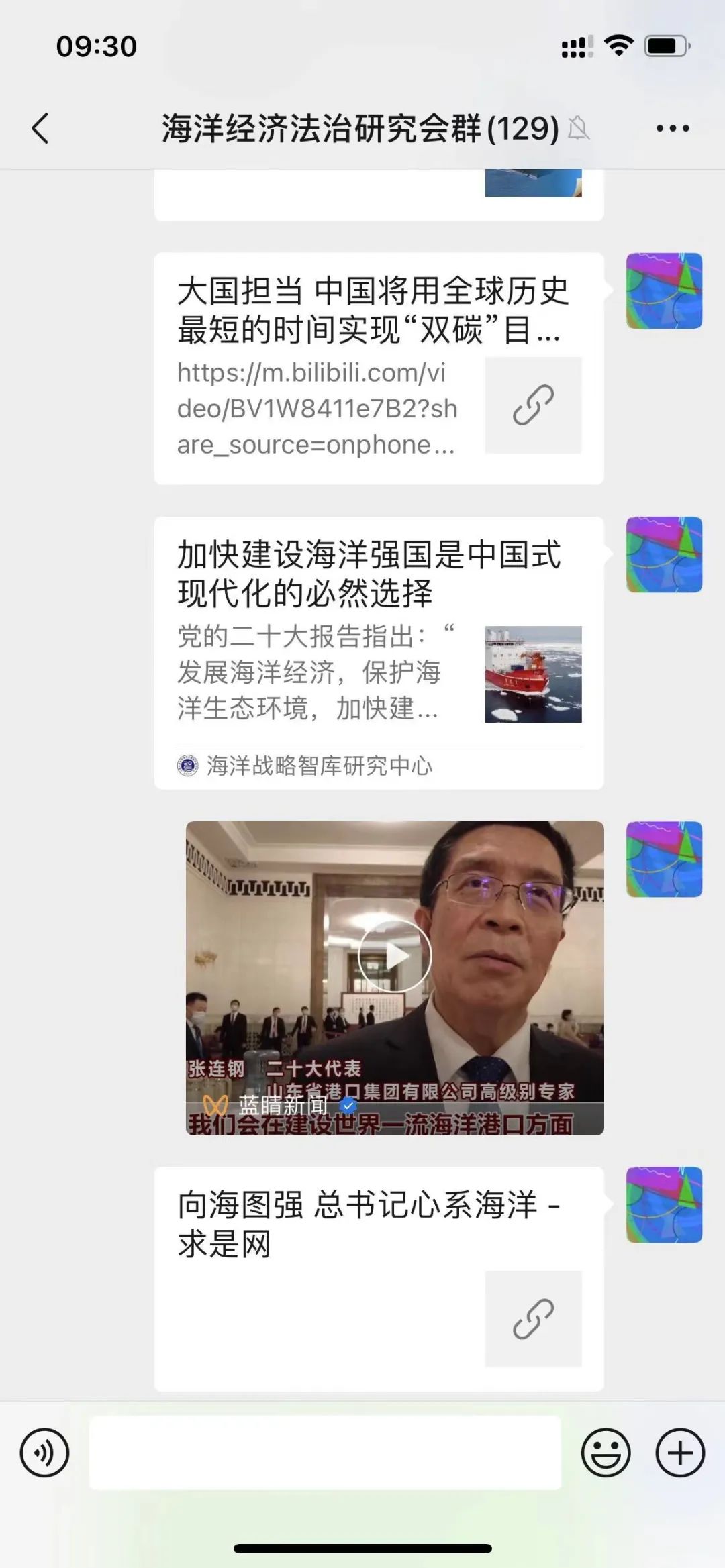Screen dimensions: 725x1568
Task: Focus the message text field
Action: 325,1453
